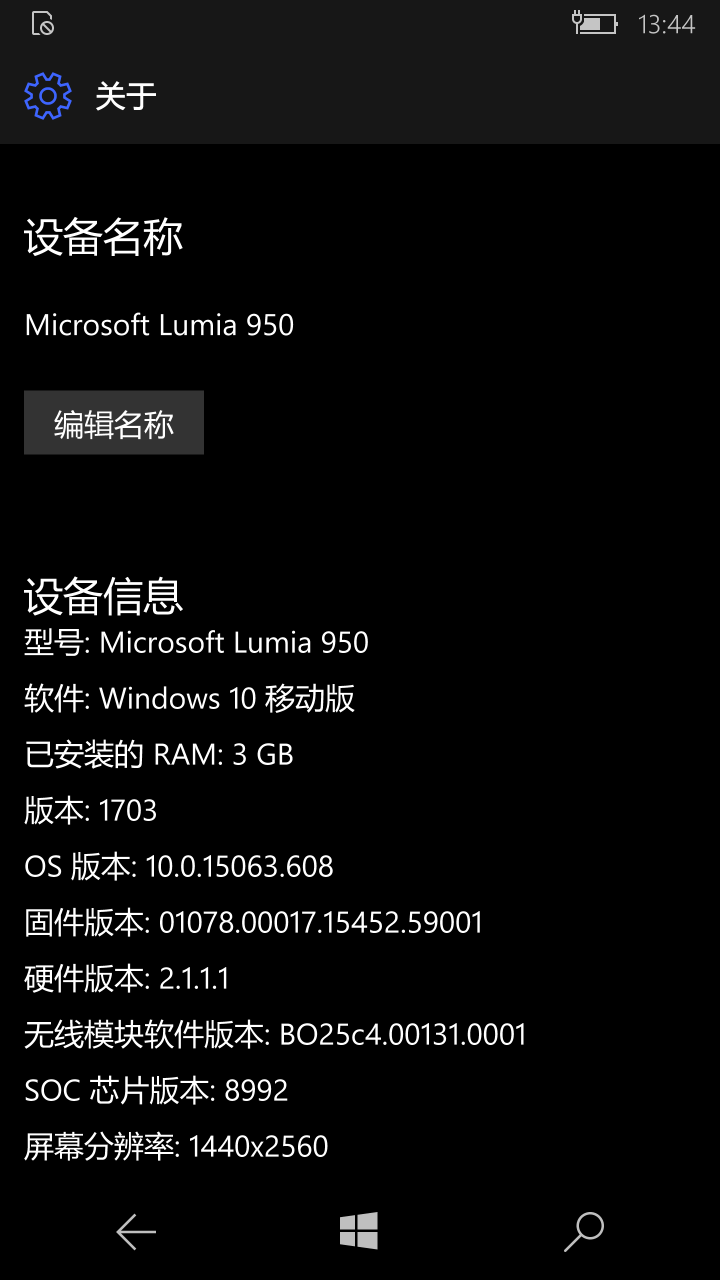Return to Start via the Windows button
The image size is (720, 1280).
pyautogui.click(x=359, y=1231)
